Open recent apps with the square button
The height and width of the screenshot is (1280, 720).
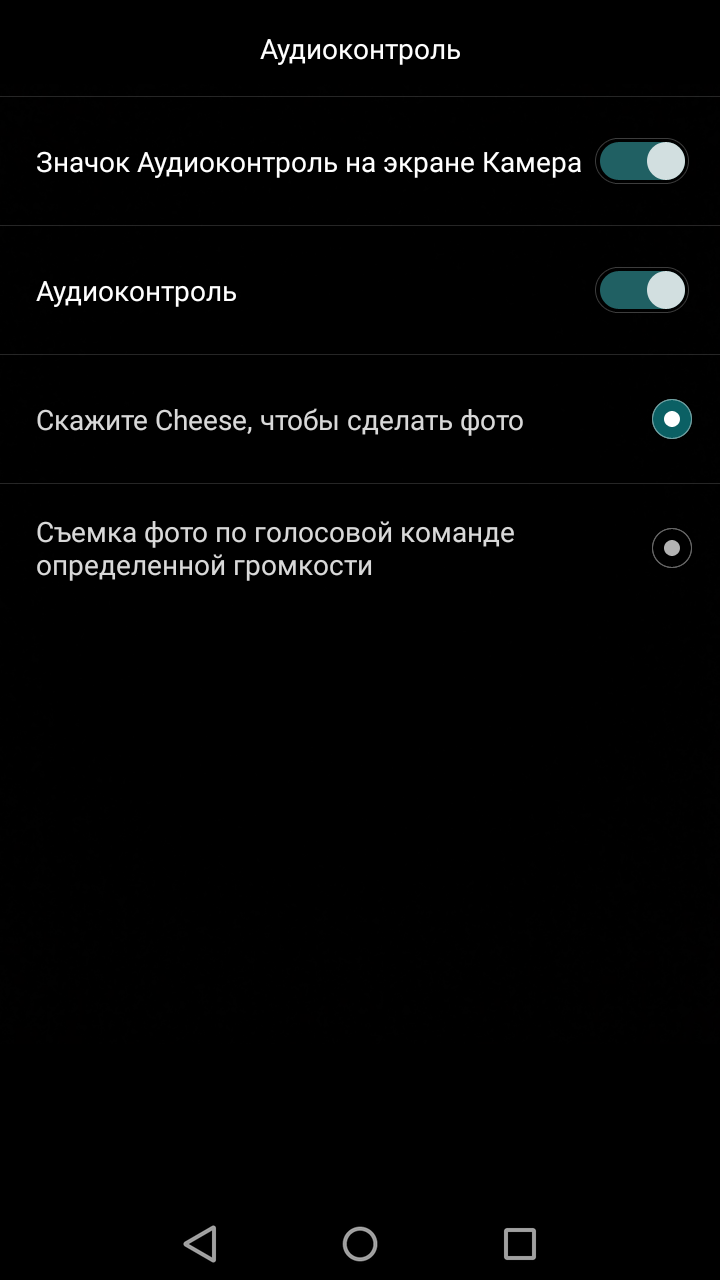click(520, 1244)
